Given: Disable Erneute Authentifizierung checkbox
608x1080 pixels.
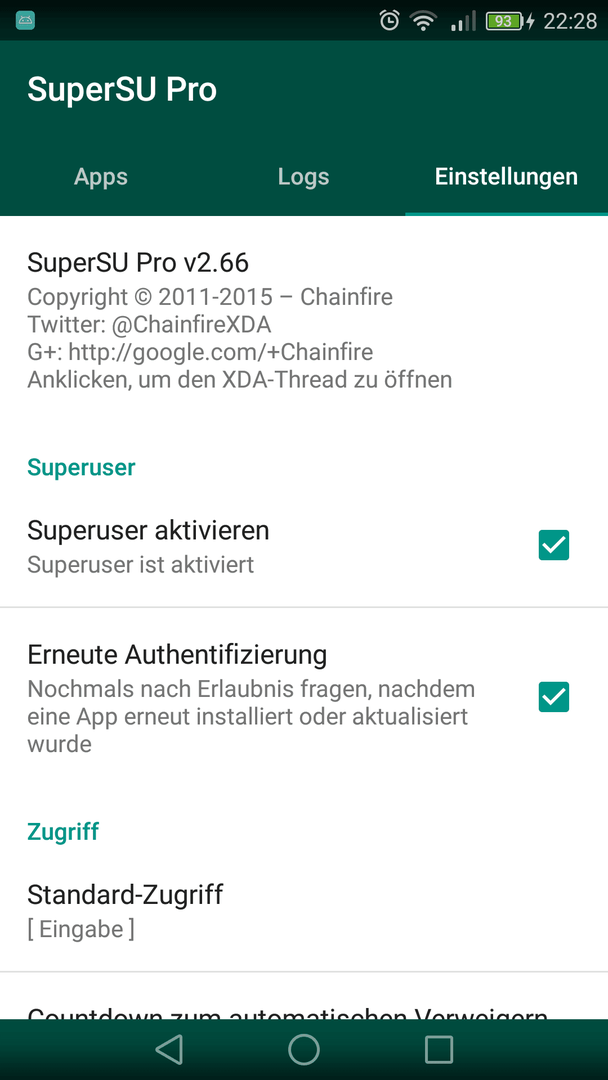Looking at the screenshot, I should [x=554, y=696].
